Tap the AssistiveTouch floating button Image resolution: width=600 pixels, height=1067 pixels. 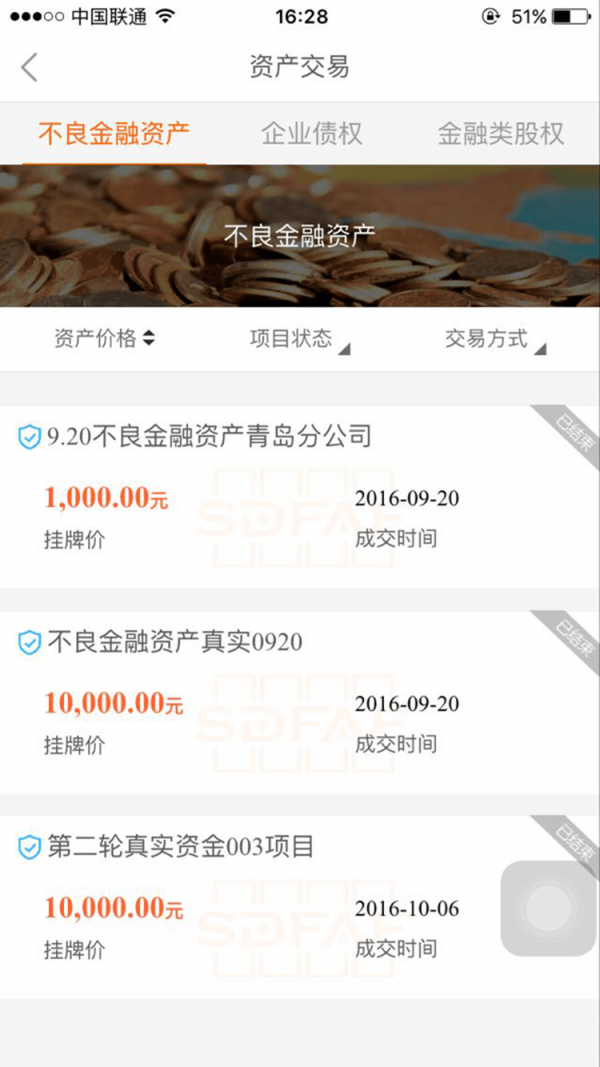(547, 908)
